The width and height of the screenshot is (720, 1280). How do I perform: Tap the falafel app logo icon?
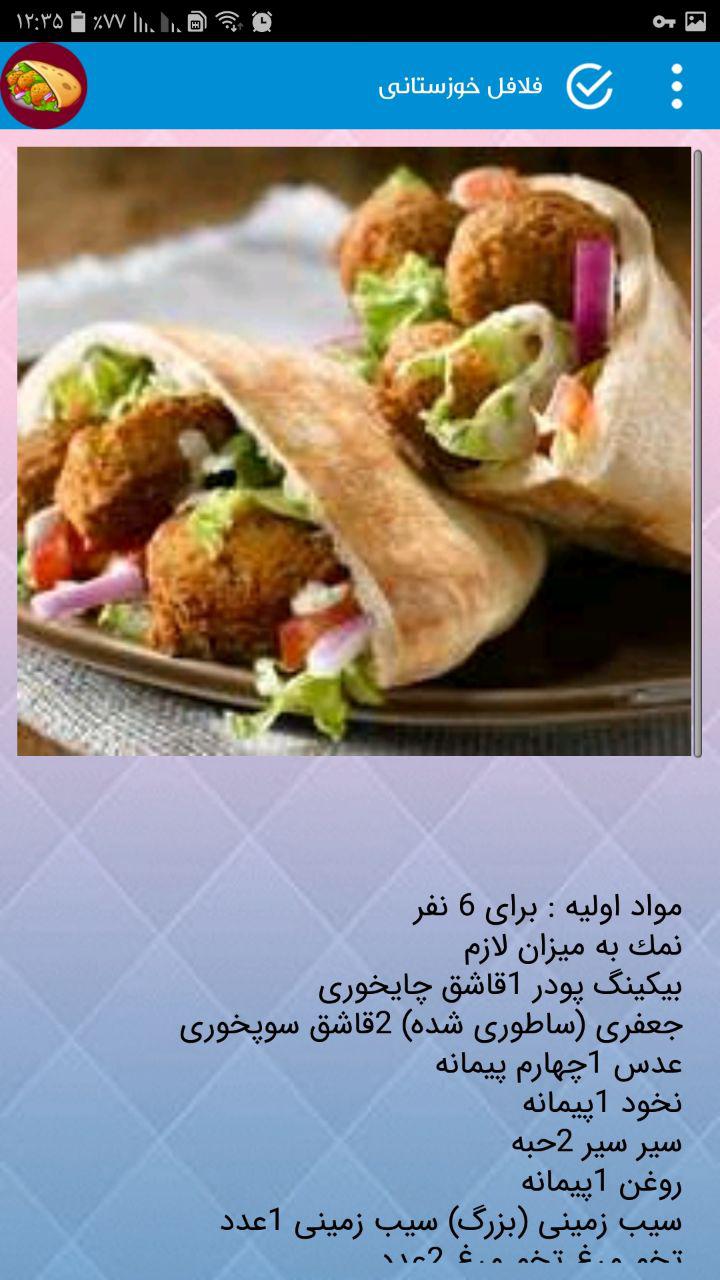44,86
